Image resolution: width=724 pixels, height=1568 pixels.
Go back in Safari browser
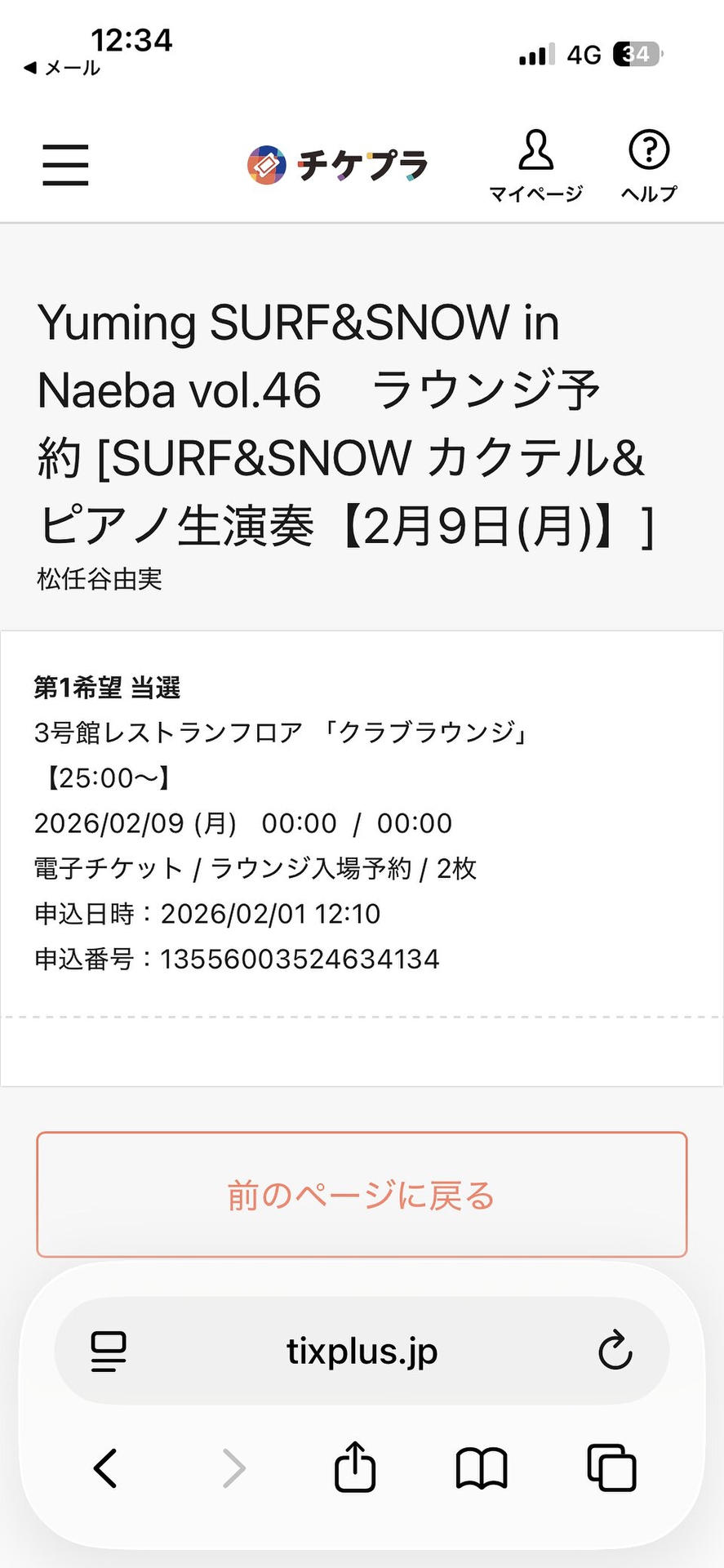point(106,1468)
